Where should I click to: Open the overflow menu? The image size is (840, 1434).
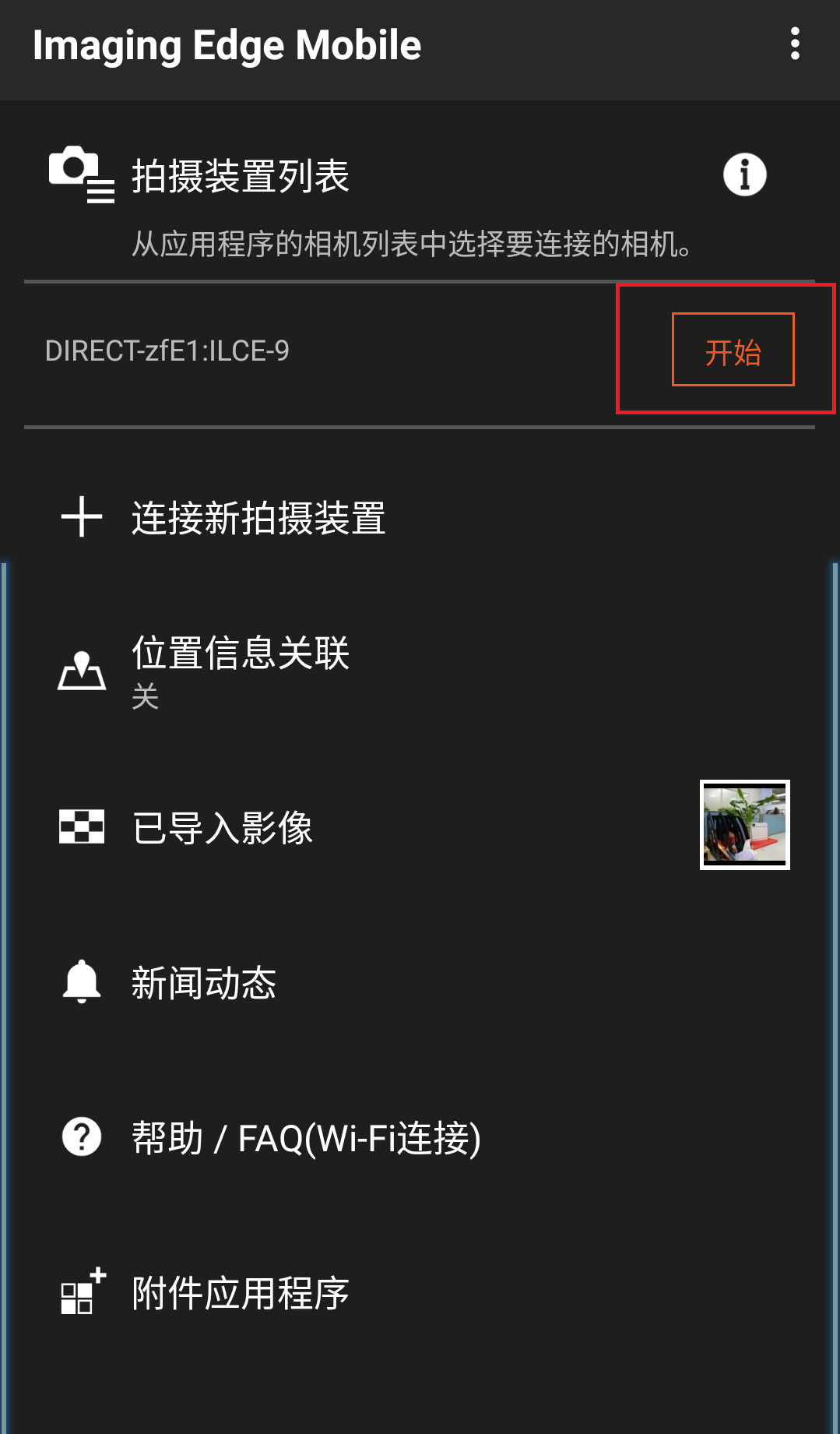[x=794, y=44]
